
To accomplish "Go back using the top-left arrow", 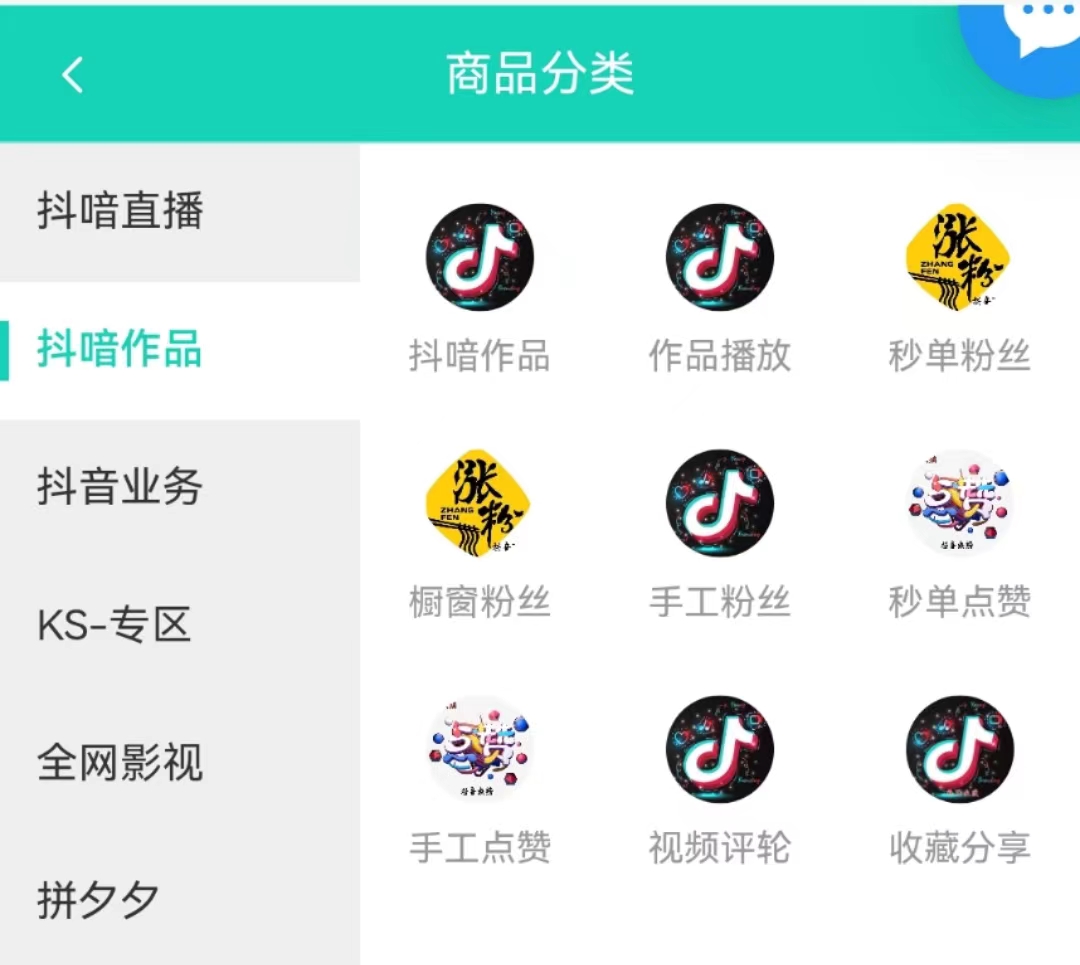I will (x=72, y=75).
